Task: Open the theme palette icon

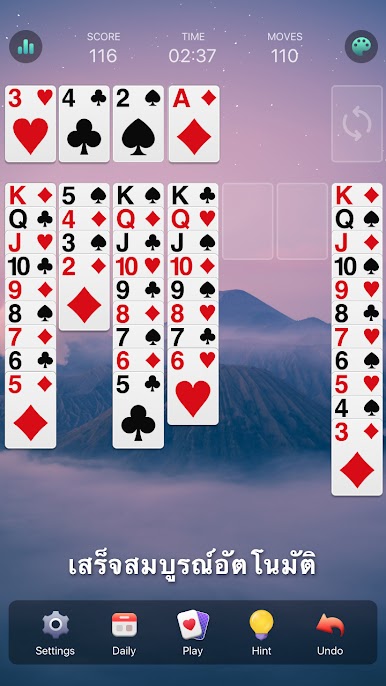Action: [x=361, y=46]
